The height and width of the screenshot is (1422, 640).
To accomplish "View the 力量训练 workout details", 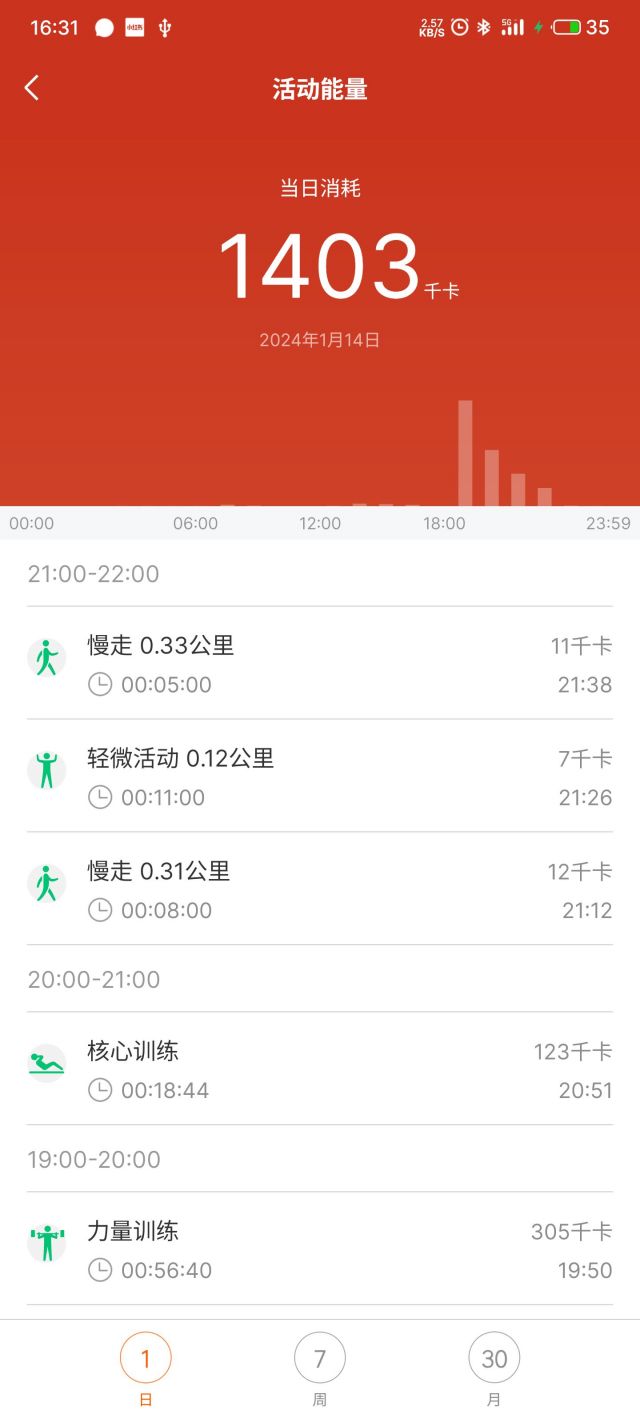I will pos(320,1249).
